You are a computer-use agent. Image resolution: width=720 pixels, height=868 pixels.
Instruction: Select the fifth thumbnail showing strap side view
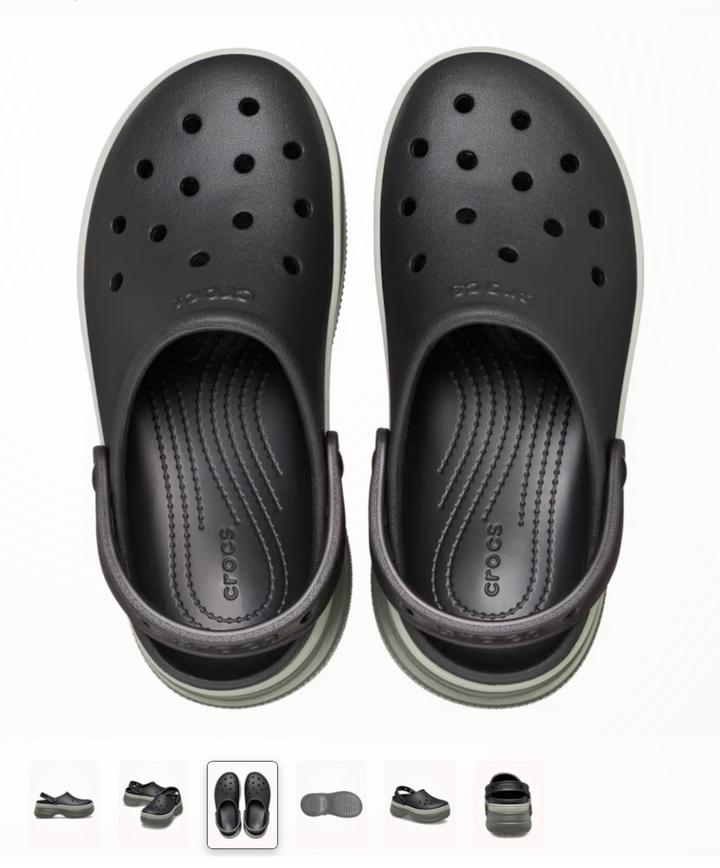click(420, 804)
